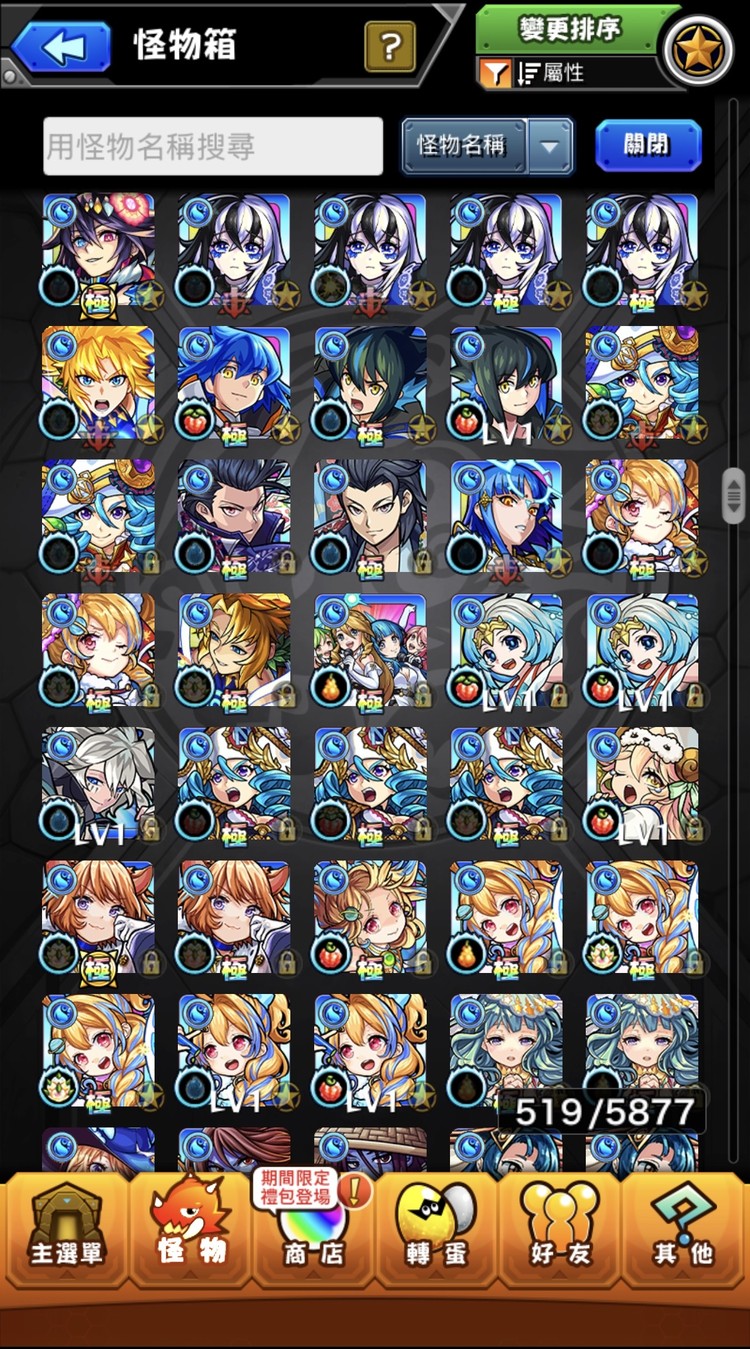The image size is (750, 1349).
Task: Select the monster group portrait with rainbow background
Action: click(x=370, y=650)
